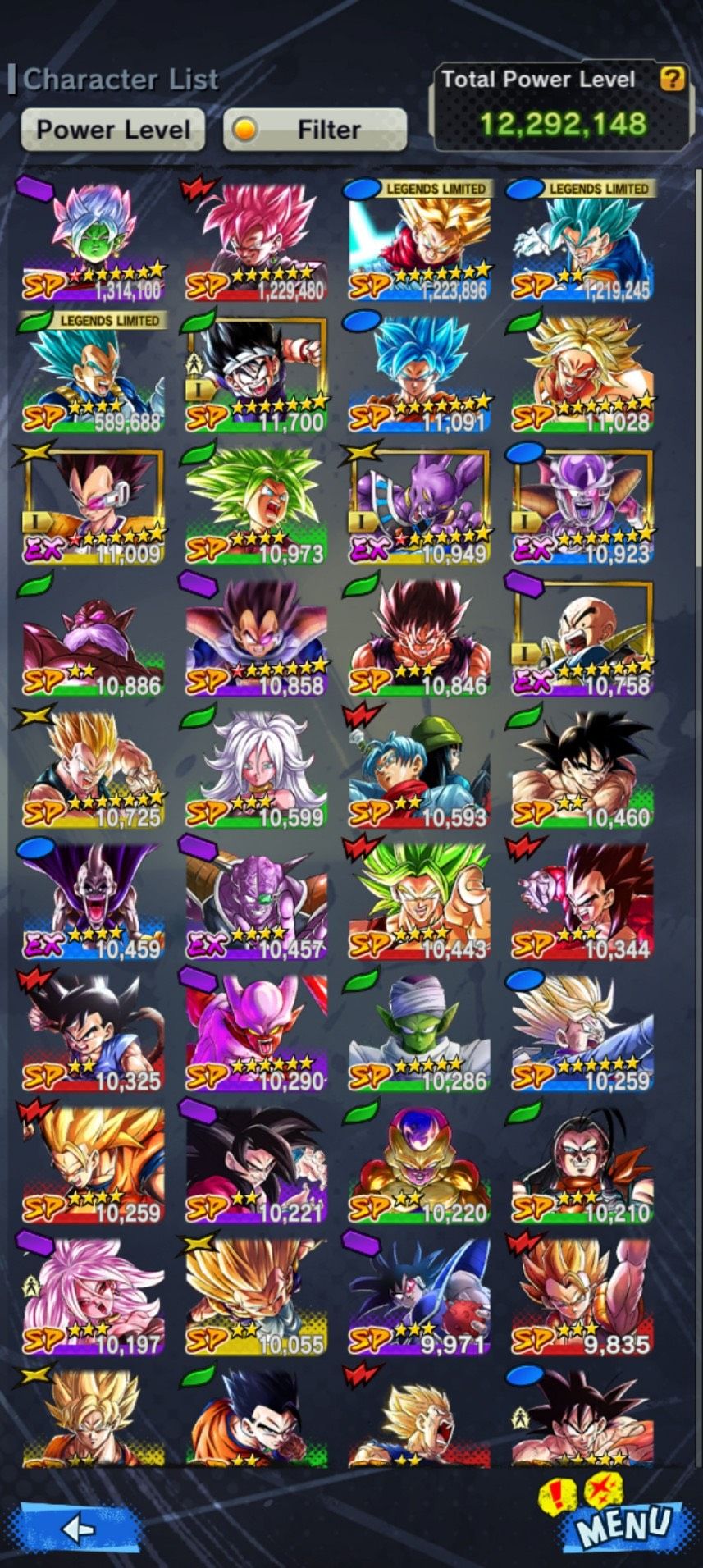703x1568 pixels.
Task: Select the character with power 10,443
Action: click(x=419, y=902)
